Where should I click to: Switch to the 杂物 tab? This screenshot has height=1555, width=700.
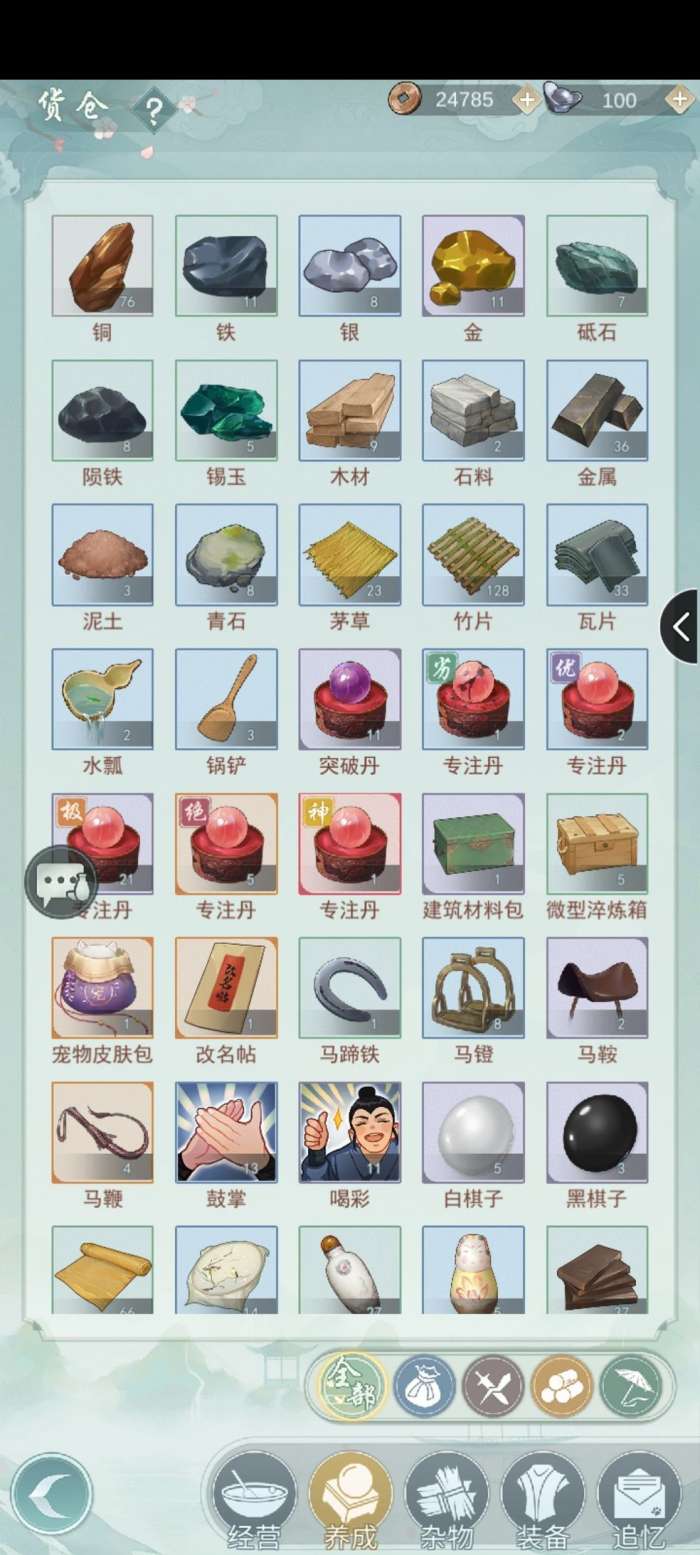click(x=446, y=1497)
